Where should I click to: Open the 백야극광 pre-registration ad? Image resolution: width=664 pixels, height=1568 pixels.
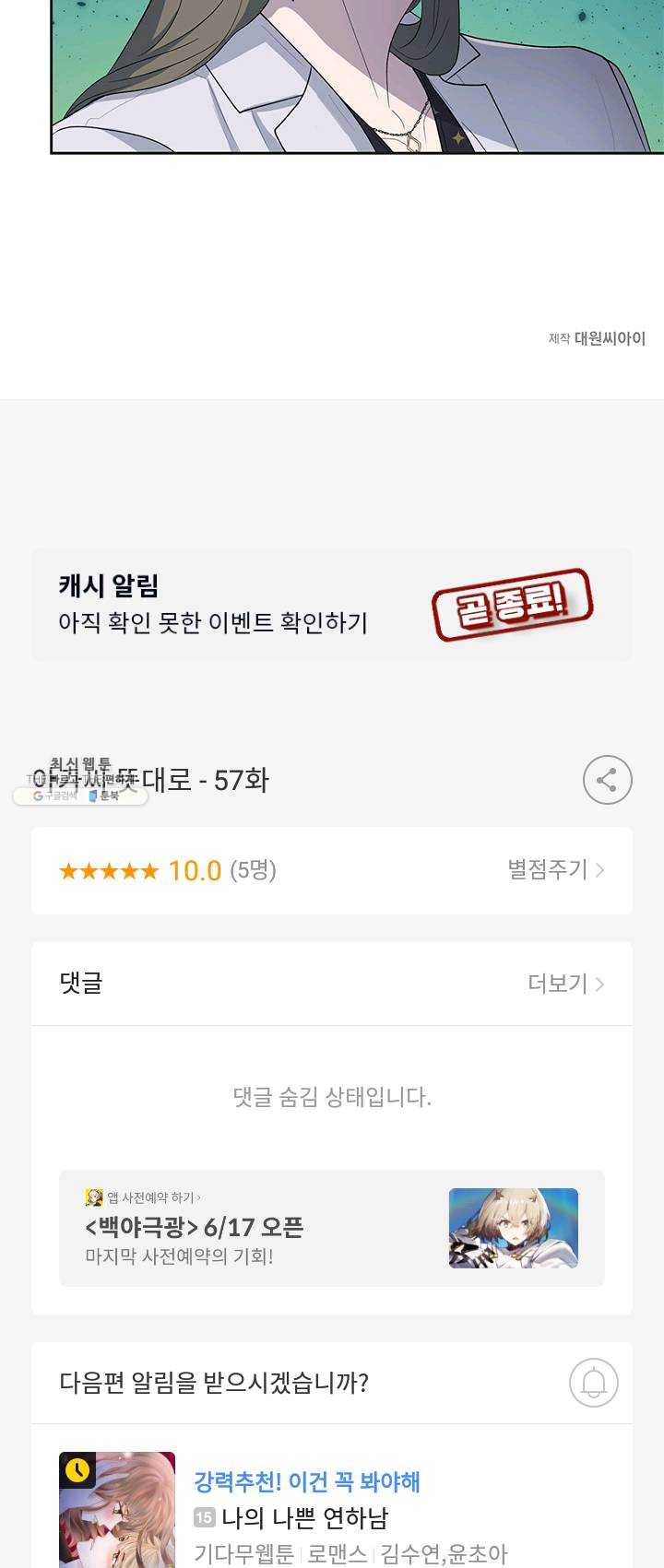tap(332, 1228)
